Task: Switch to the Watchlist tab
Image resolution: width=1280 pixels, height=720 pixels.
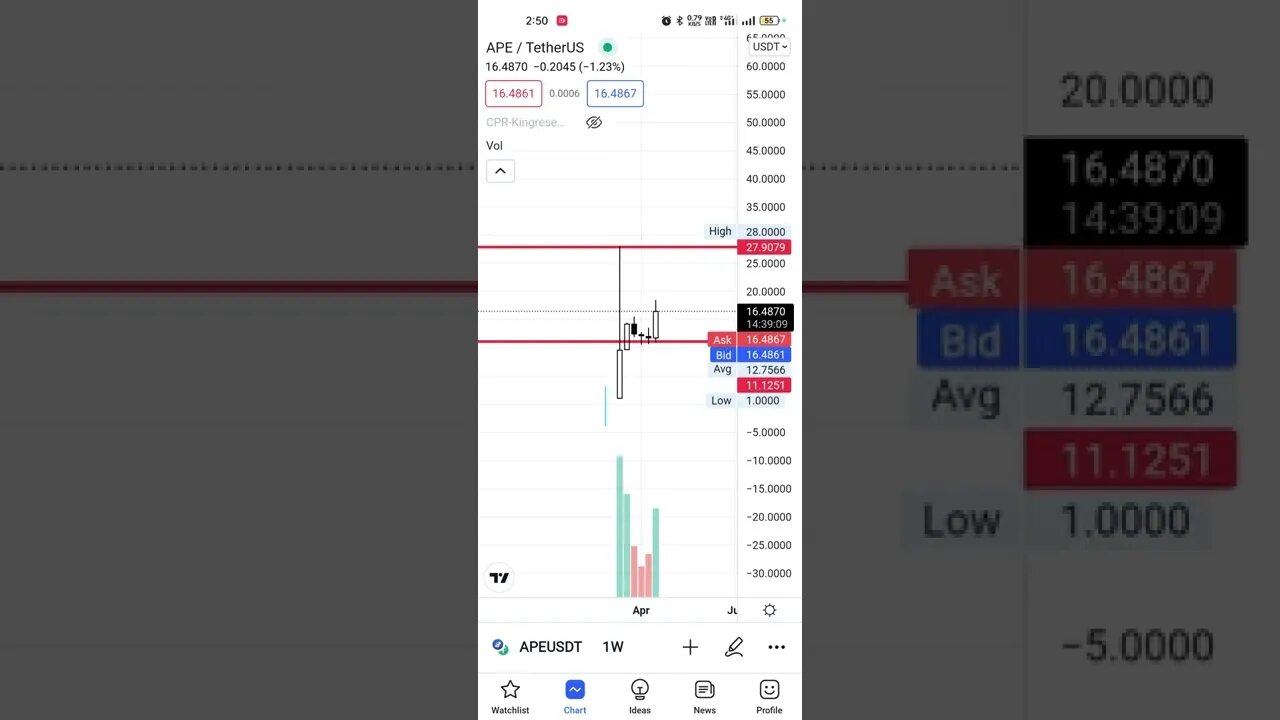Action: pyautogui.click(x=510, y=696)
